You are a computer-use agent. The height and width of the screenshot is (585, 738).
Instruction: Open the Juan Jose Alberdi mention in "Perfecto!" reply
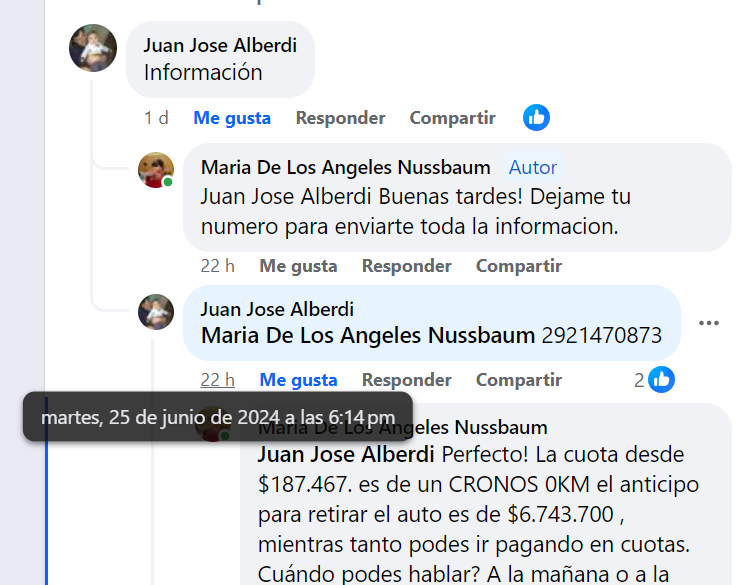click(x=345, y=454)
